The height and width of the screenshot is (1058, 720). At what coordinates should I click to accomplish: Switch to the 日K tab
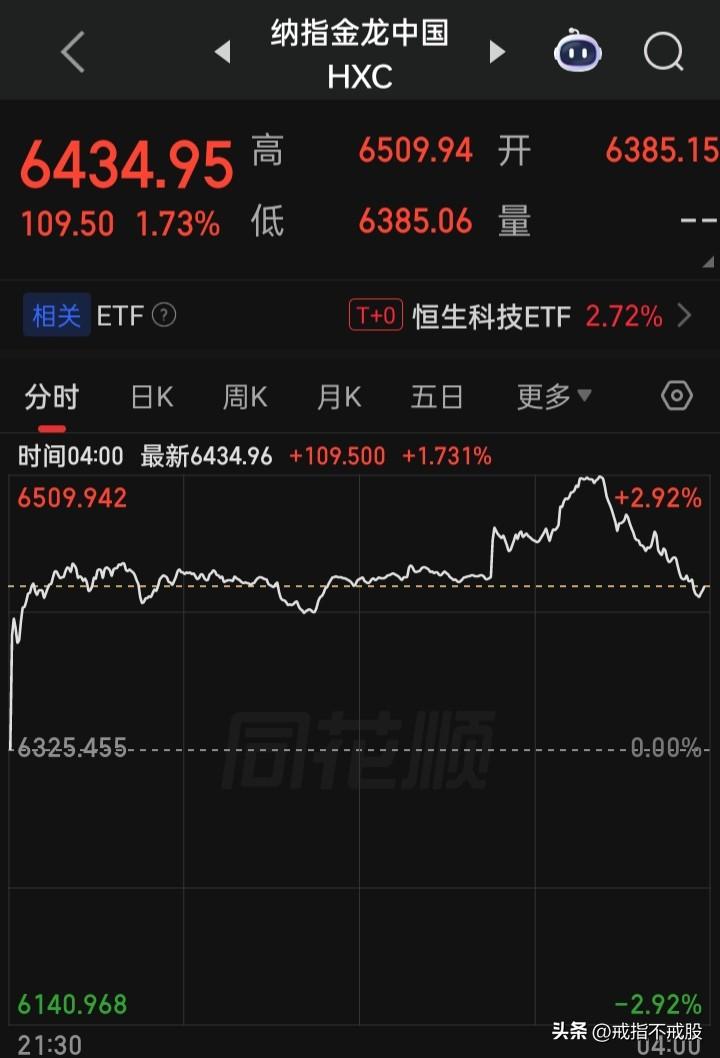coord(152,397)
